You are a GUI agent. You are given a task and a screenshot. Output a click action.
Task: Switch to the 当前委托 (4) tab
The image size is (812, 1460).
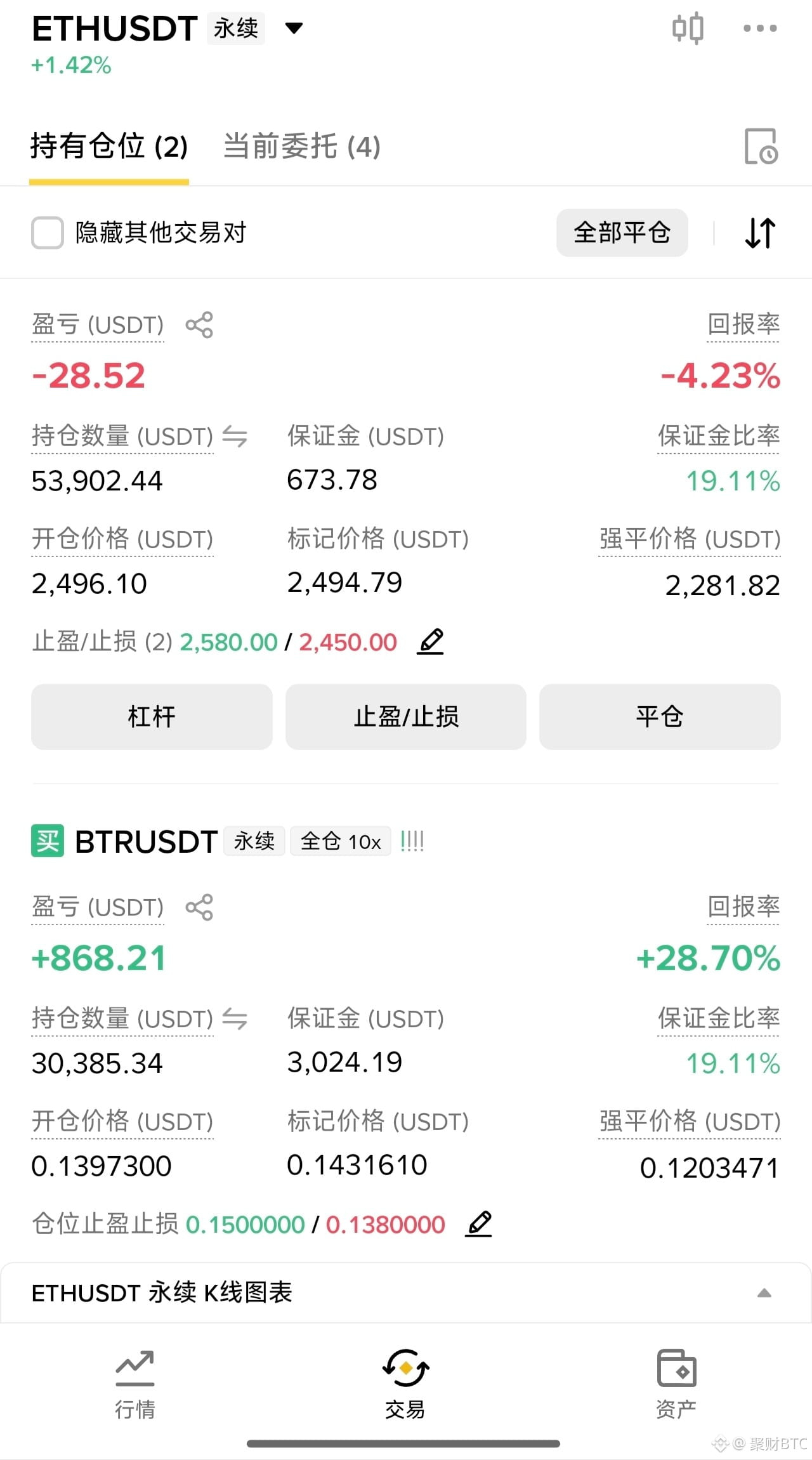302,147
